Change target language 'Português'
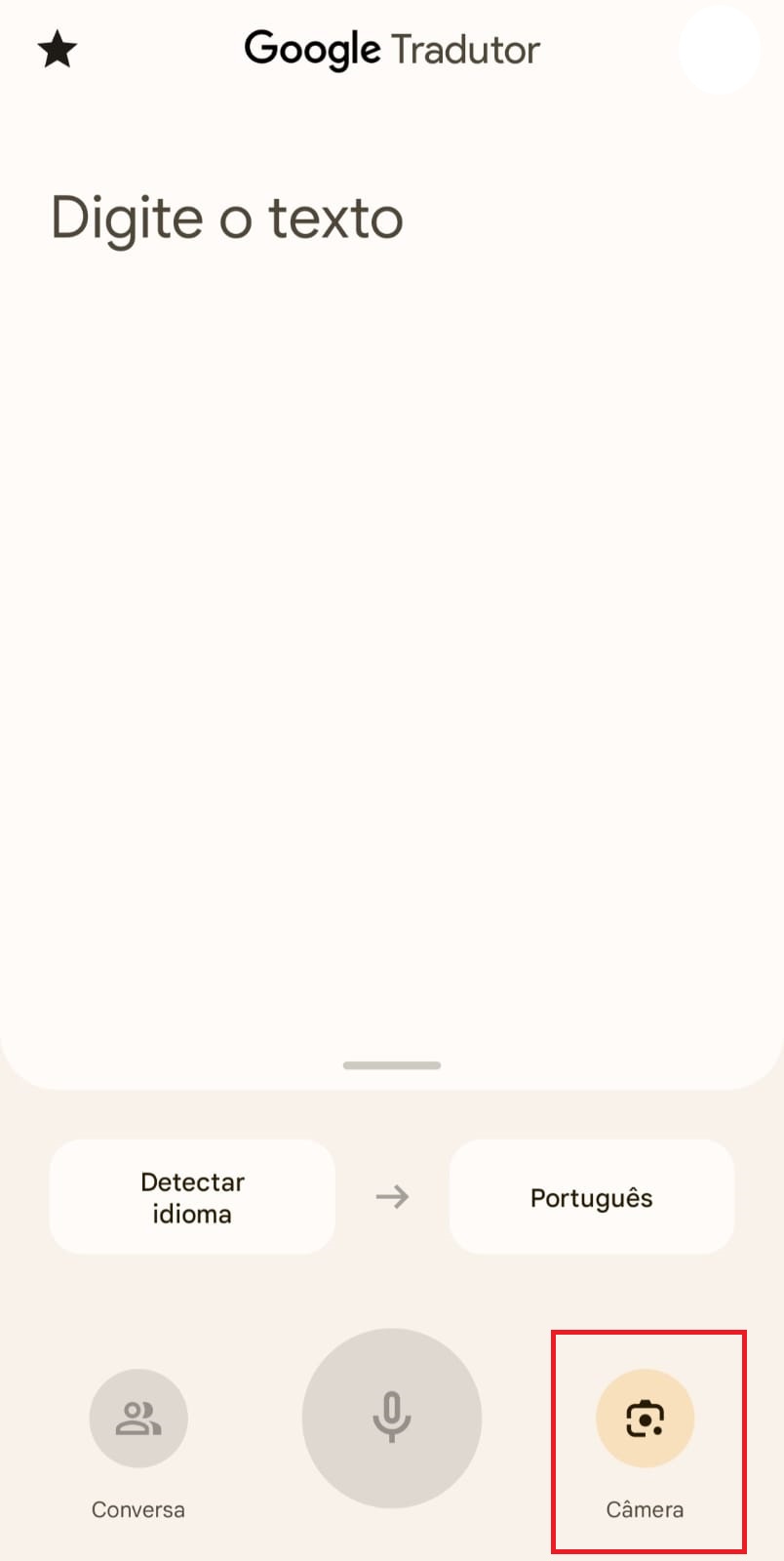The height and width of the screenshot is (1561, 784). (x=591, y=1197)
